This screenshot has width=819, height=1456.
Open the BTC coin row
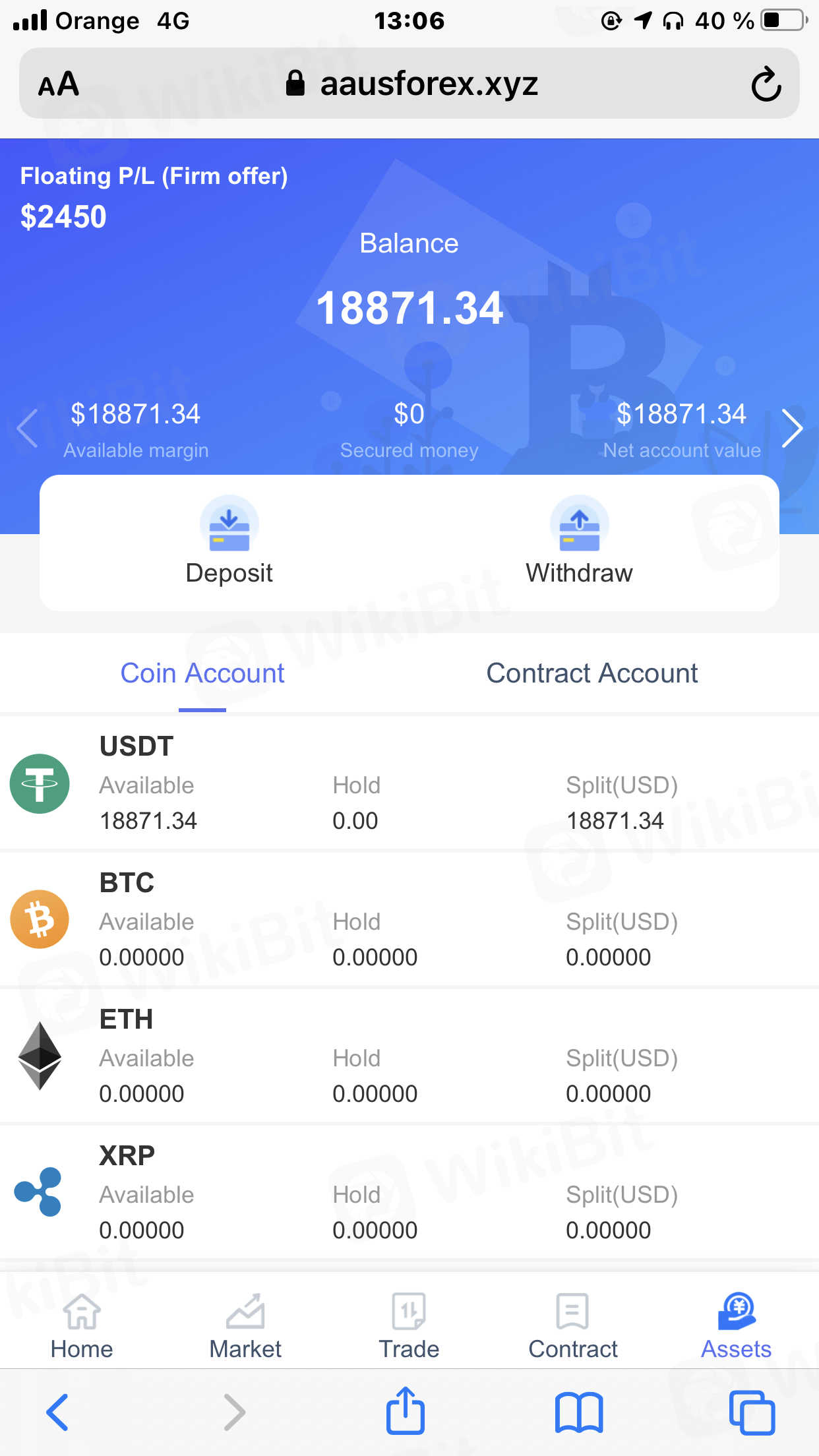point(409,920)
